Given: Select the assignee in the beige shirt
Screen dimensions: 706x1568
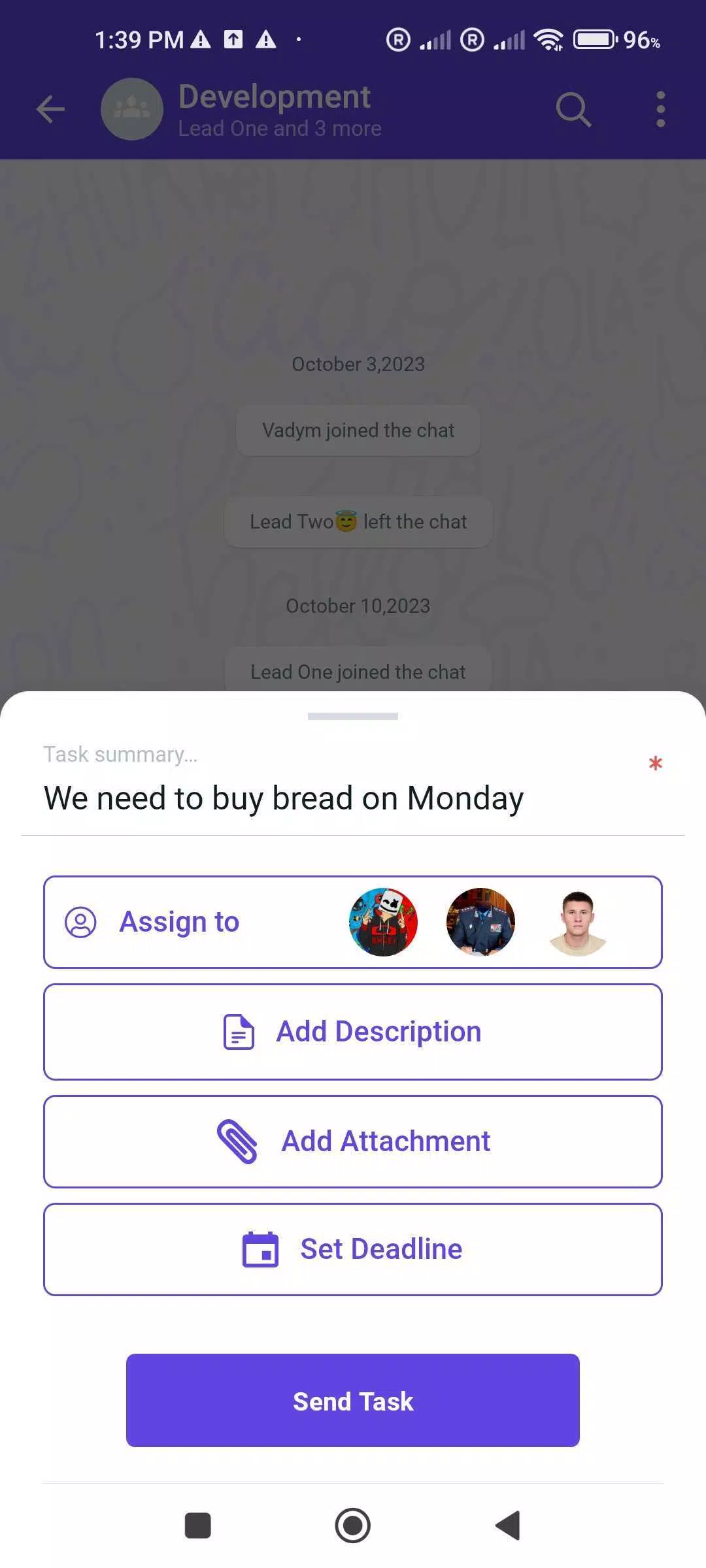Looking at the screenshot, I should 578,922.
